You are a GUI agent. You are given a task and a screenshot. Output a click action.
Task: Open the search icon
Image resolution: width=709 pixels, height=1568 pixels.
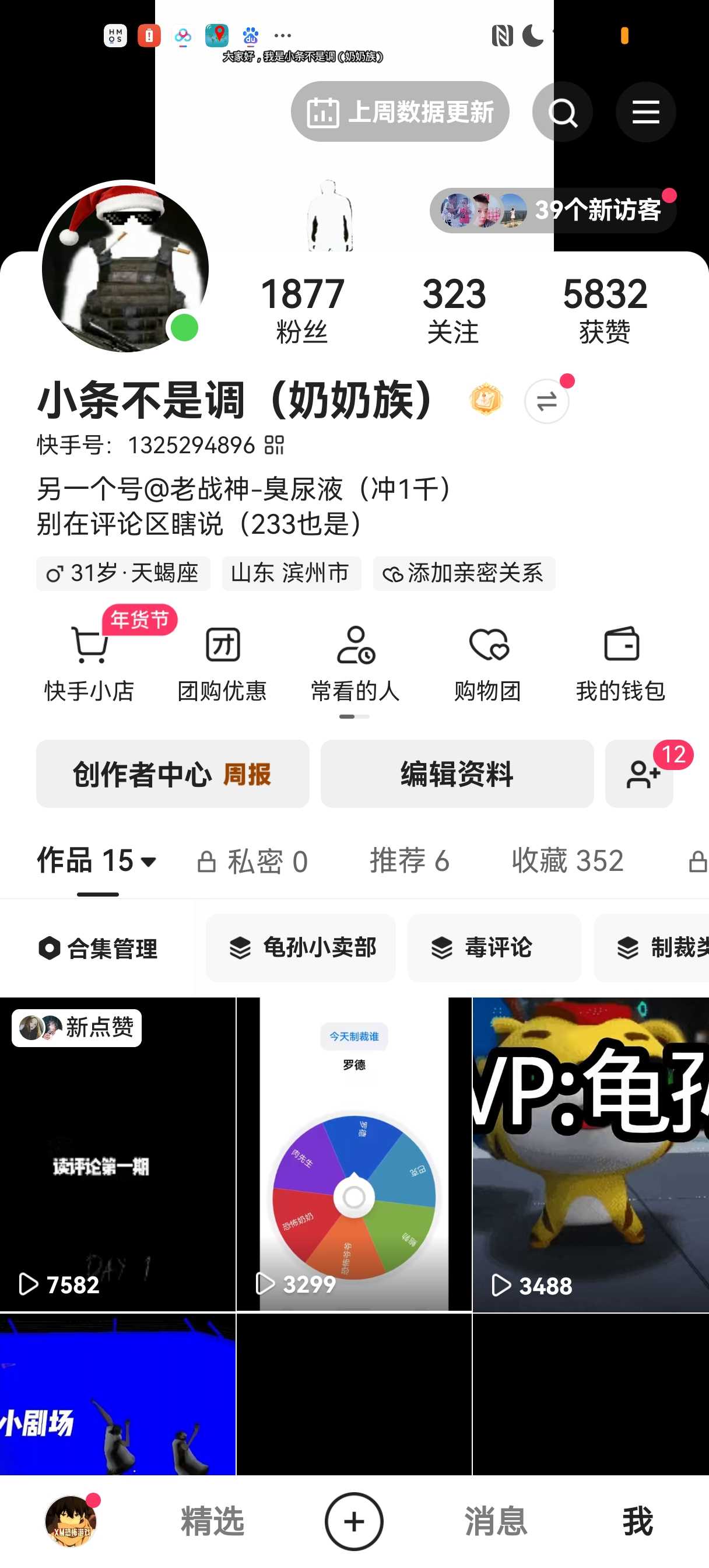pos(561,112)
